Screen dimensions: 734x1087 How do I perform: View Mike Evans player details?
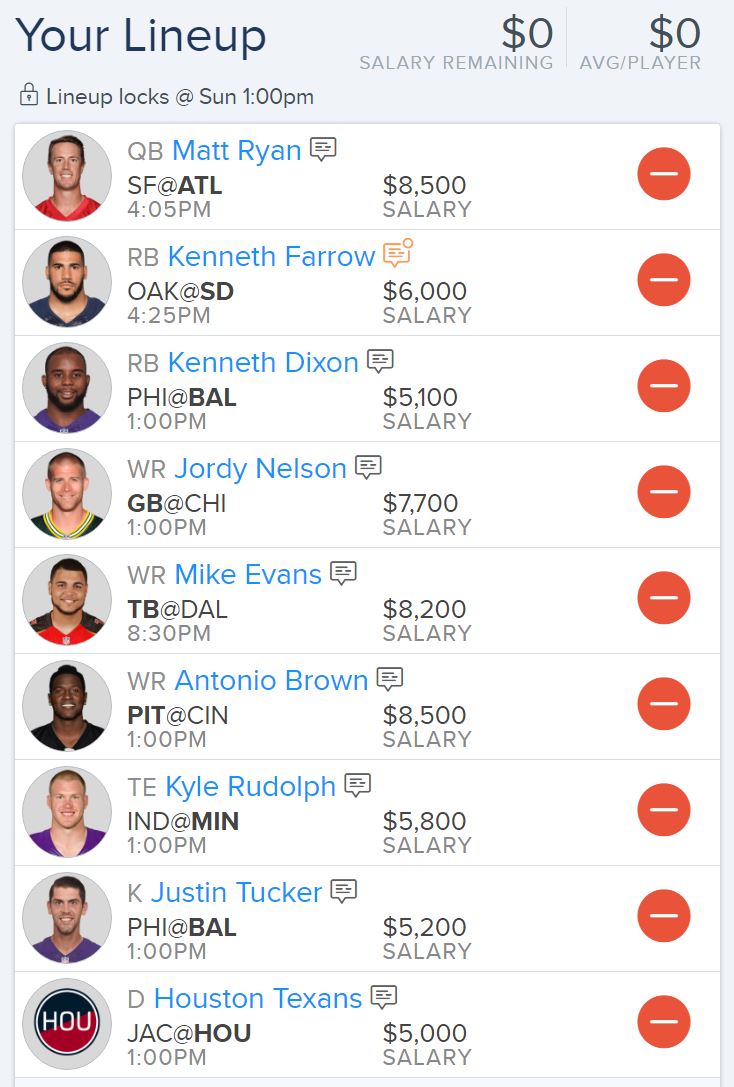coord(248,575)
